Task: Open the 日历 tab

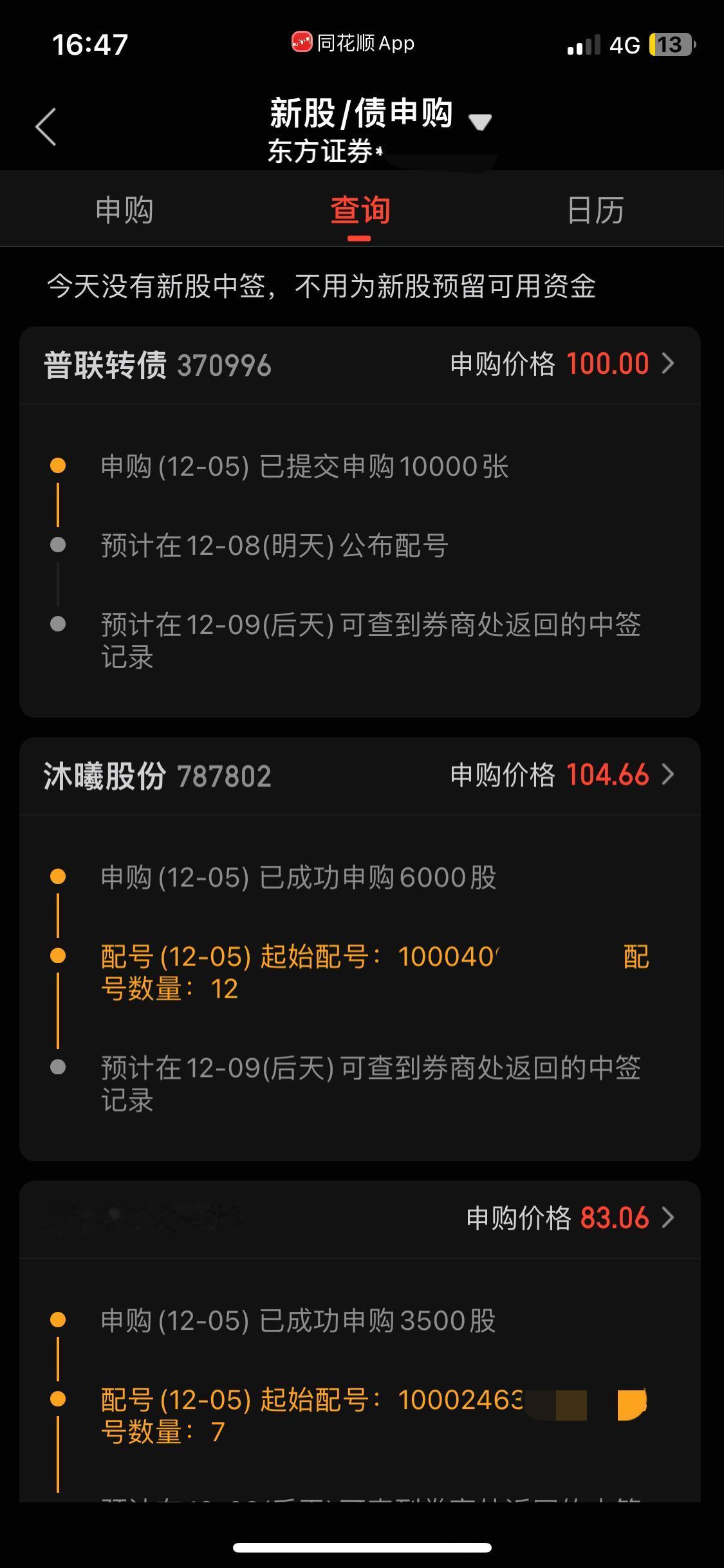Action: pos(595,209)
